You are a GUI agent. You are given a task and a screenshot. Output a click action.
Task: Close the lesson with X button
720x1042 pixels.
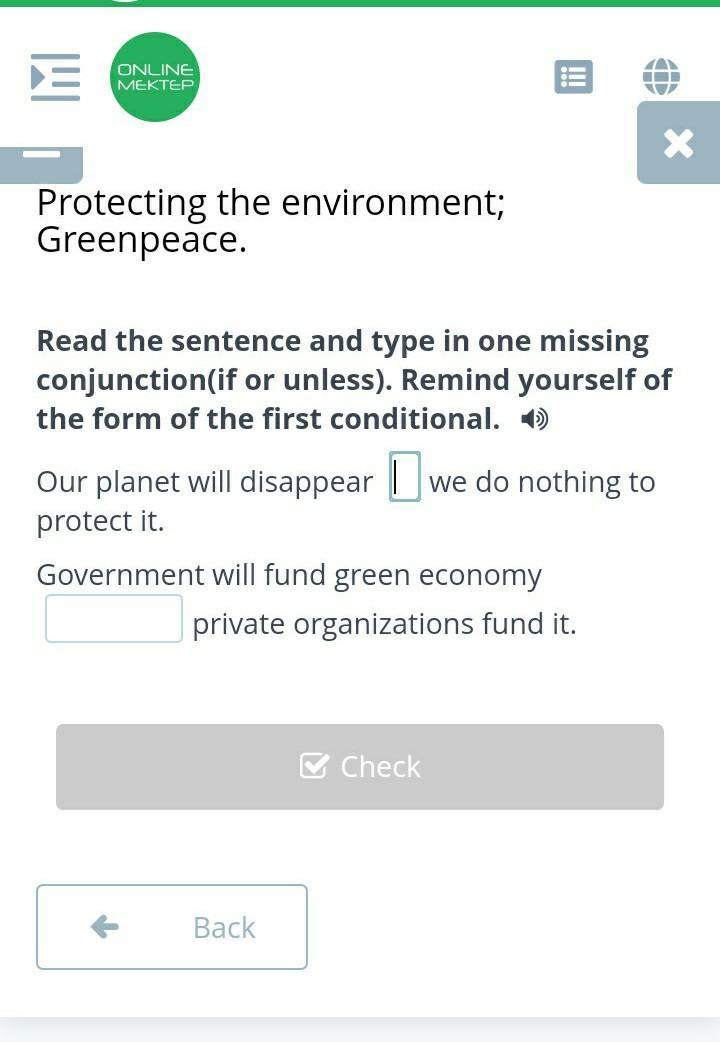click(x=678, y=143)
